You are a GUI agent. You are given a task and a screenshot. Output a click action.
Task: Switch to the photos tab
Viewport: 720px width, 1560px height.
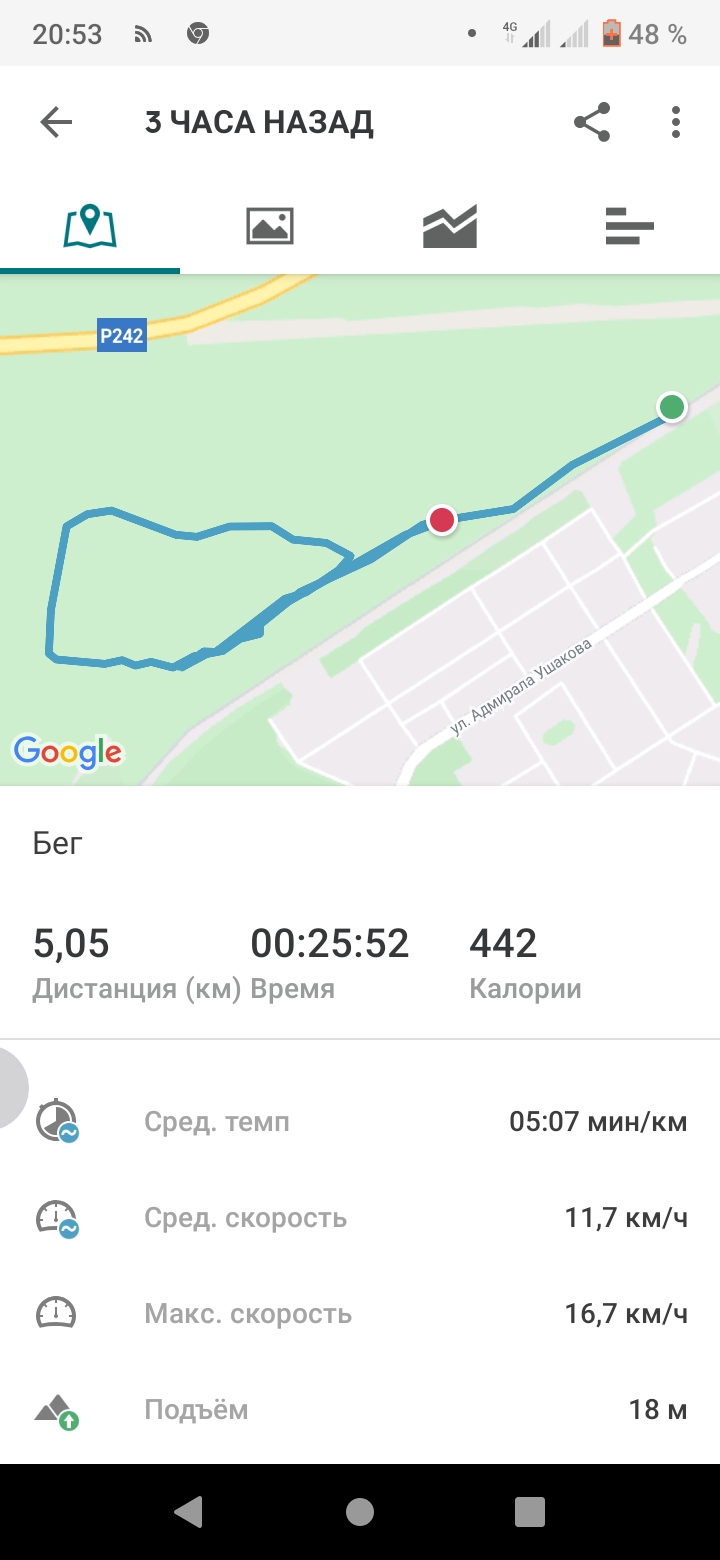point(270,226)
